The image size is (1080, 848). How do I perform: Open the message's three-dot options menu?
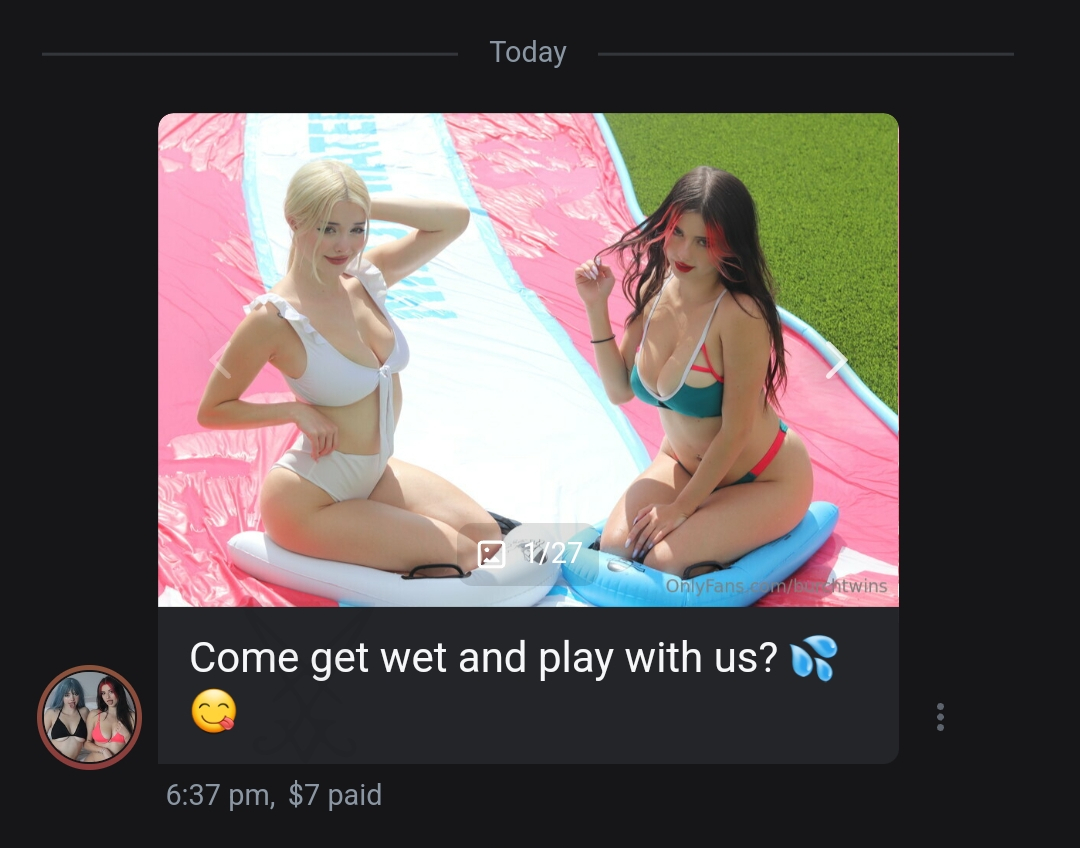(x=940, y=717)
